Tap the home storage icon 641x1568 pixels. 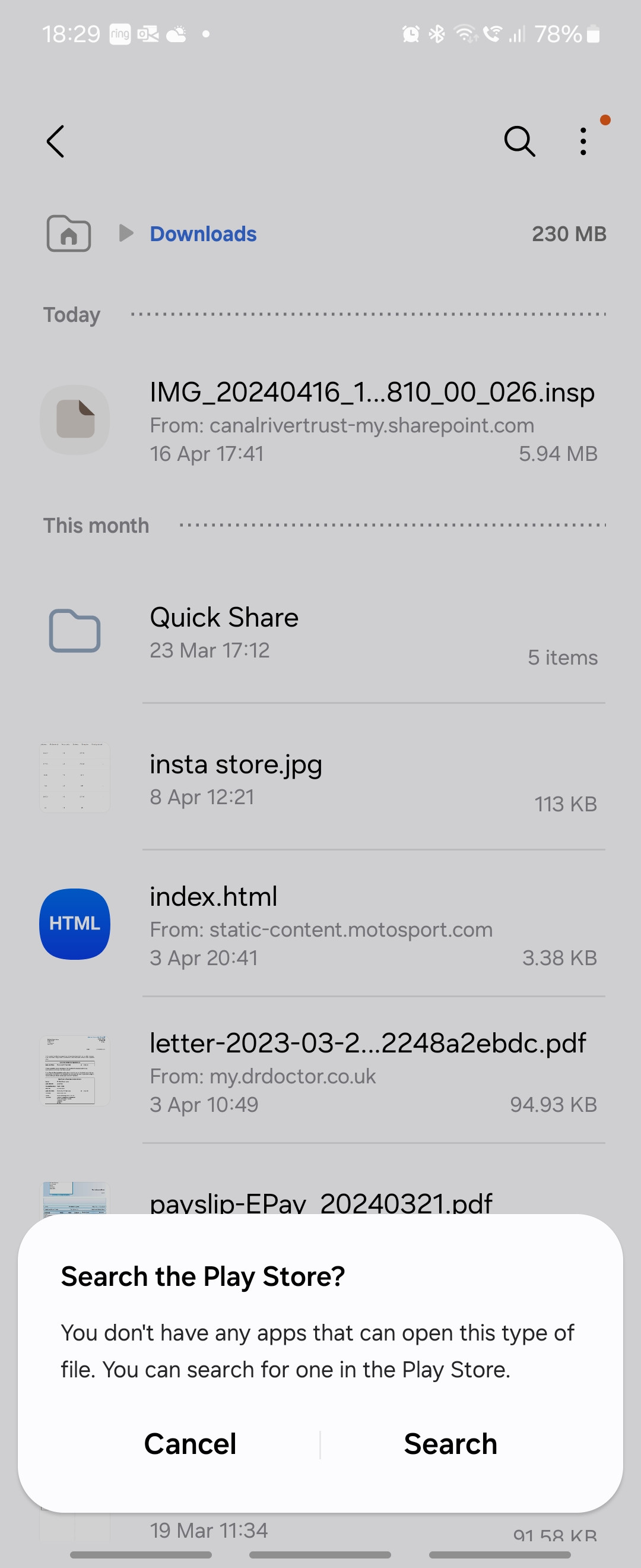click(x=68, y=234)
